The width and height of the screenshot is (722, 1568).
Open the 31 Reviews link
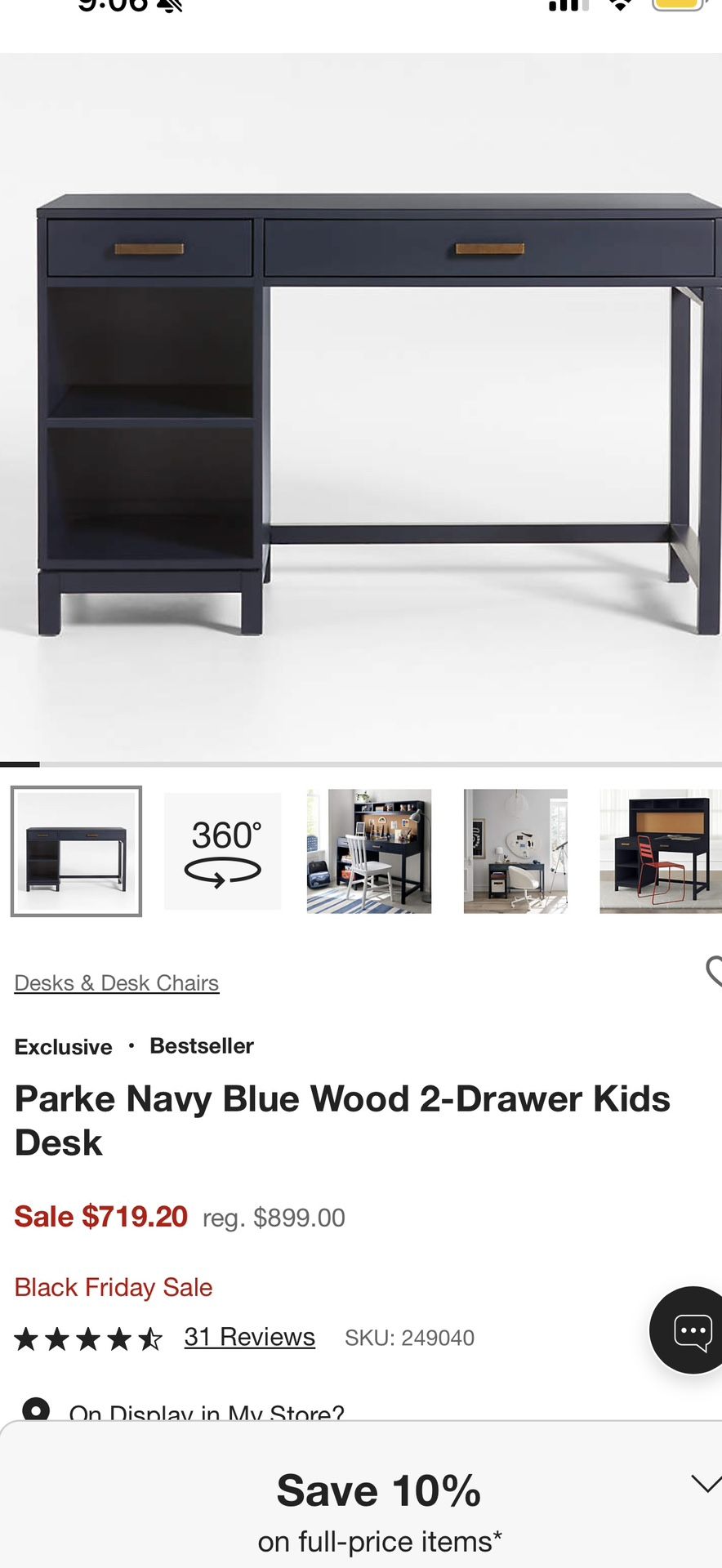249,1337
